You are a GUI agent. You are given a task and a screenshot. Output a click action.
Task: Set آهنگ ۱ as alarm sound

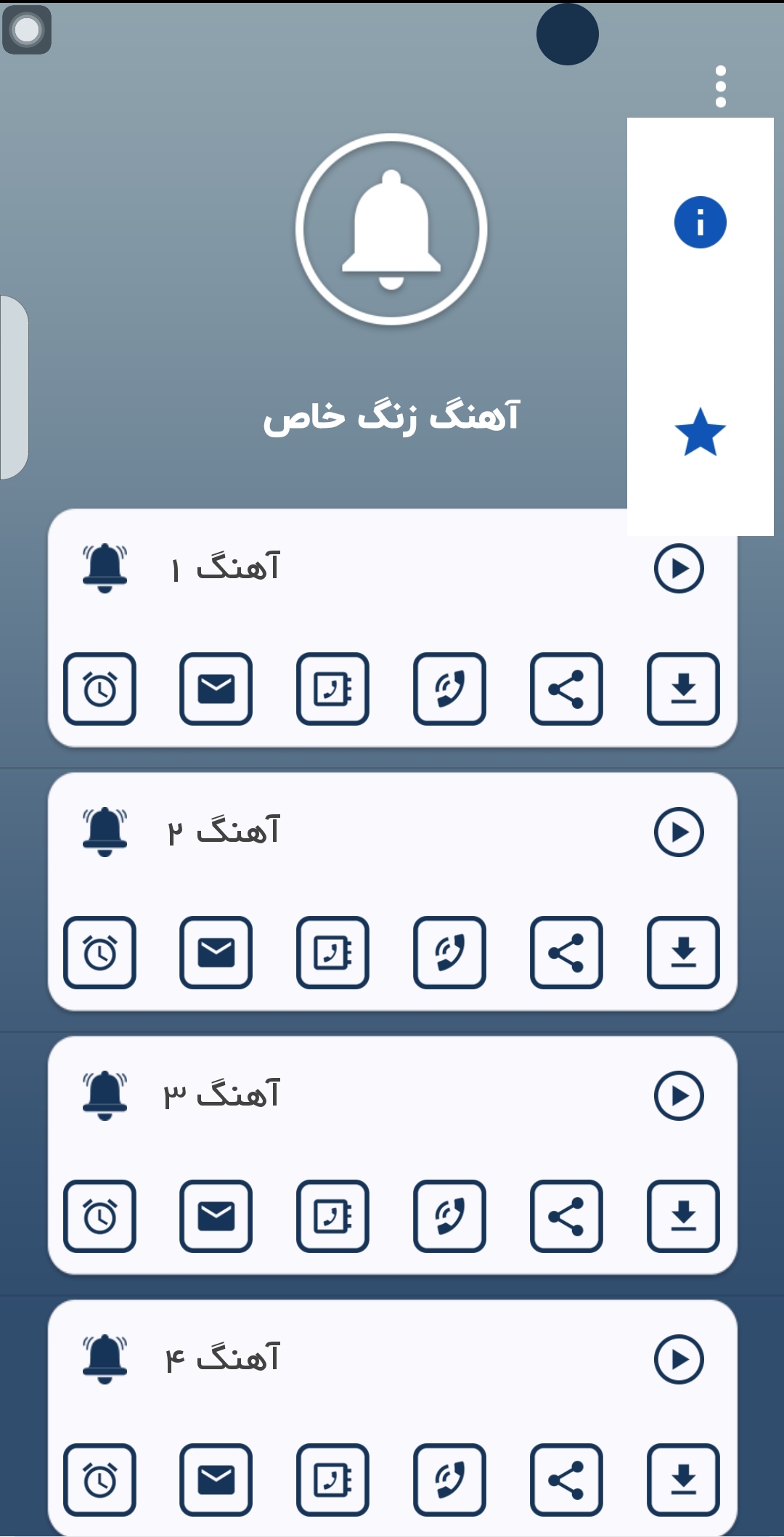click(x=99, y=690)
